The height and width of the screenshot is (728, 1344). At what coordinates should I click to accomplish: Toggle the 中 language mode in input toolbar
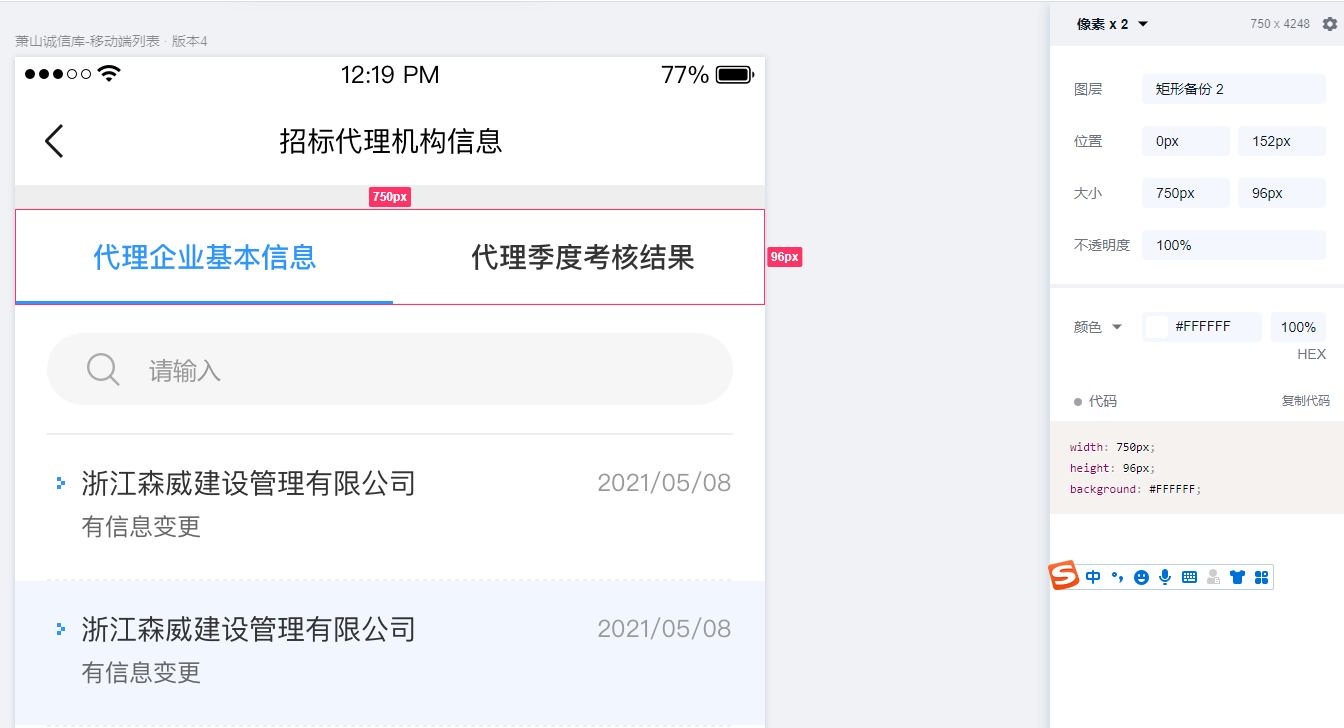click(1093, 577)
